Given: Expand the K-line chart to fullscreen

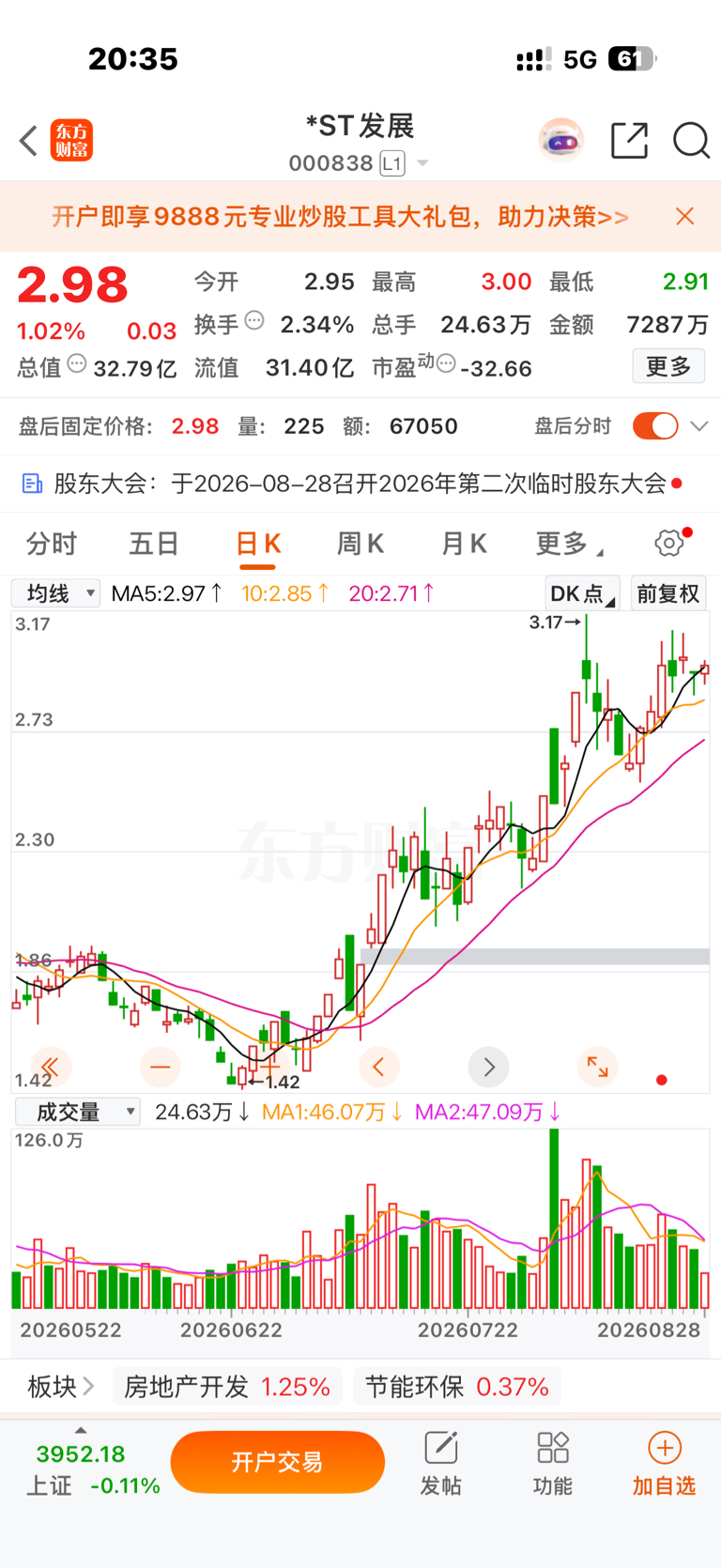Looking at the screenshot, I should point(597,1067).
